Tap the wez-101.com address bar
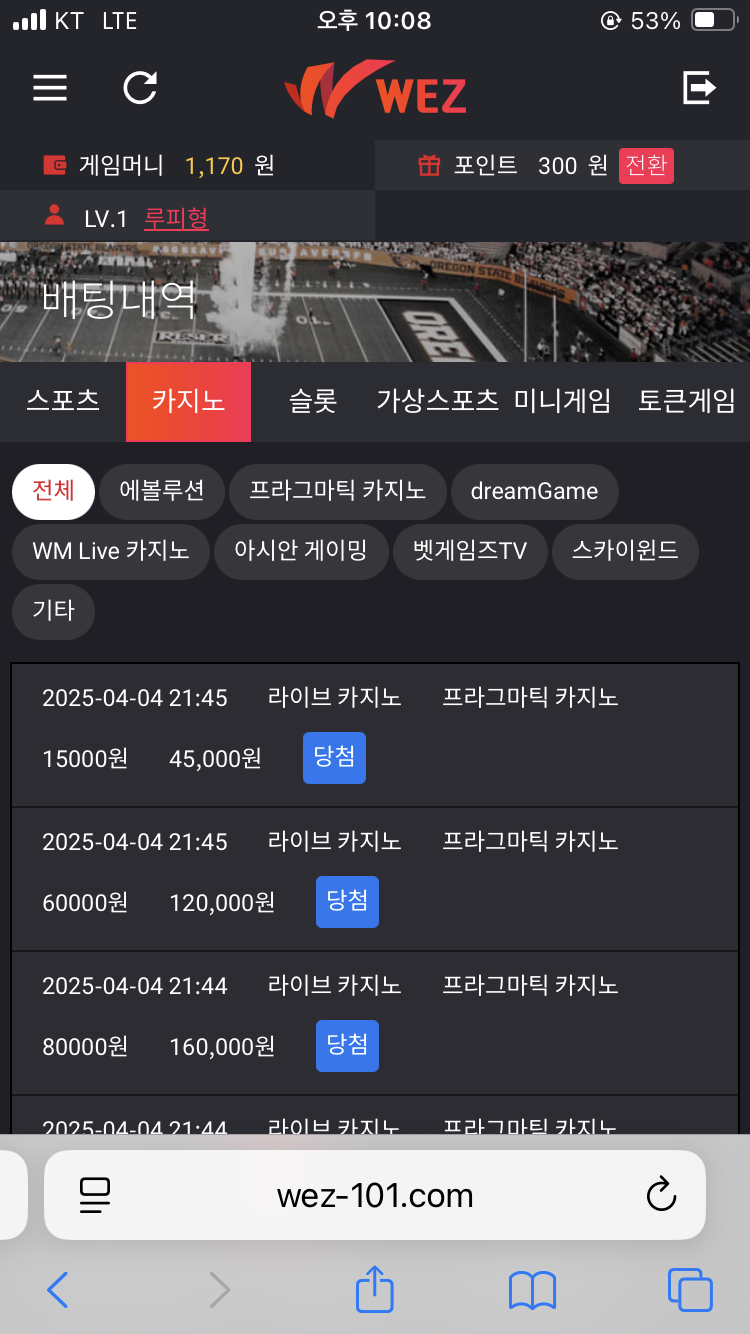Viewport: 750px width, 1334px height. click(x=375, y=1195)
